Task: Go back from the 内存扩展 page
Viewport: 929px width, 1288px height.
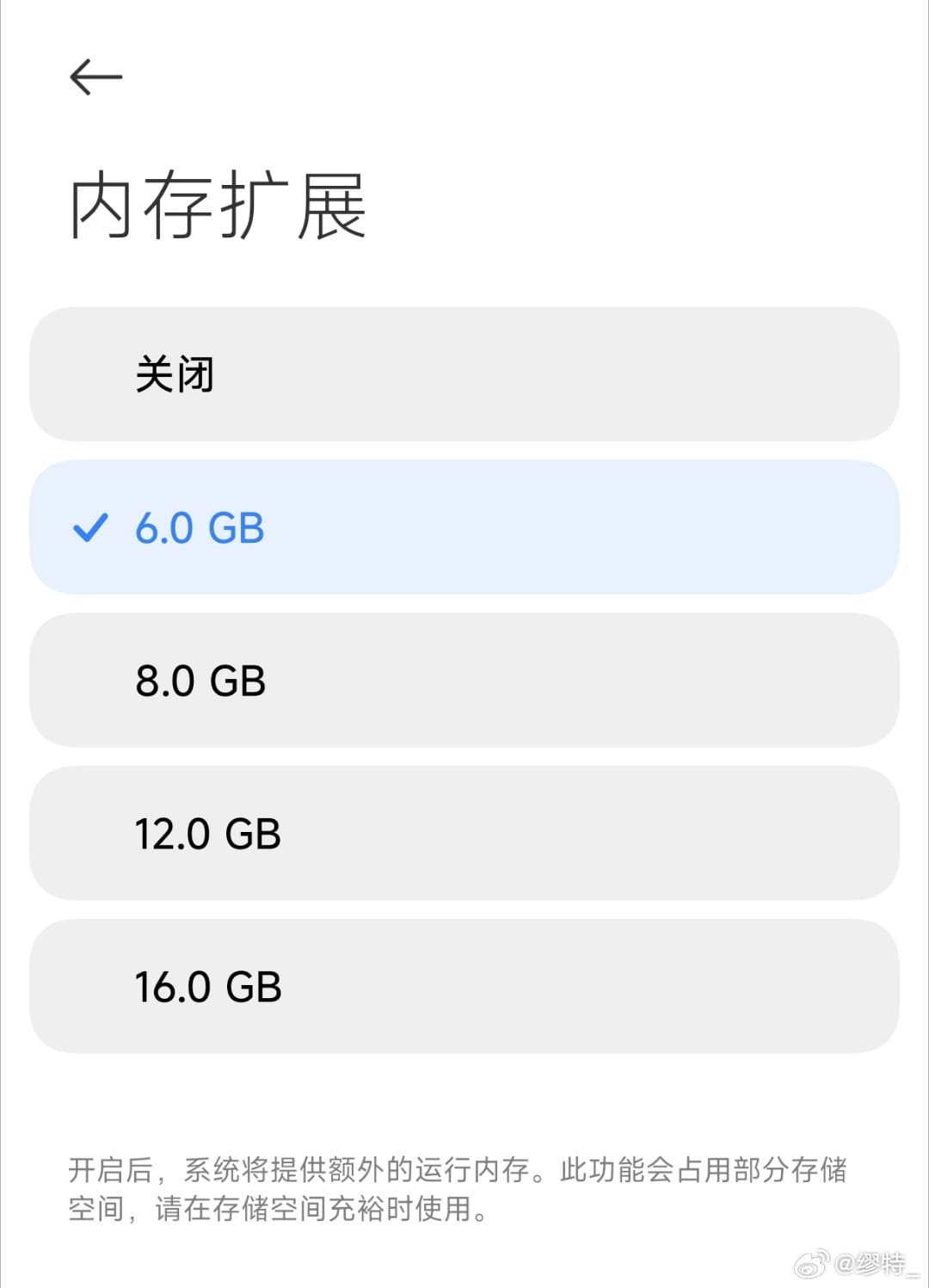Action: (x=95, y=77)
